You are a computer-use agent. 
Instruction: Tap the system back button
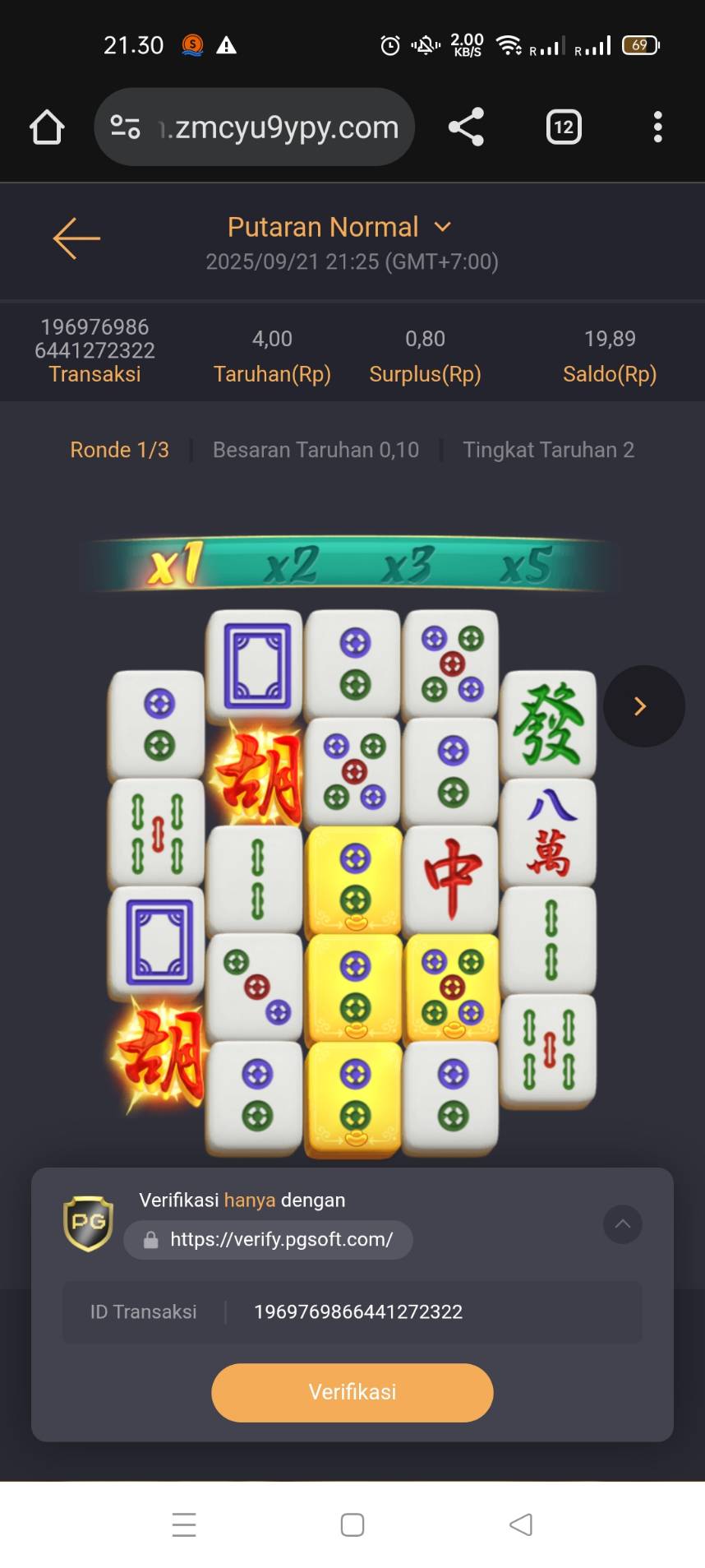tap(521, 1524)
